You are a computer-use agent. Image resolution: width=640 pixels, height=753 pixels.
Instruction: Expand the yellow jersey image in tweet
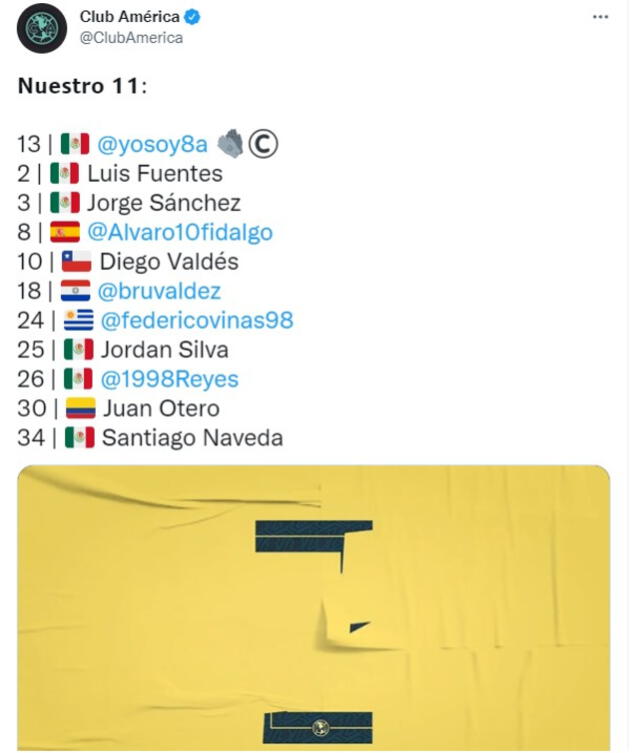313,608
